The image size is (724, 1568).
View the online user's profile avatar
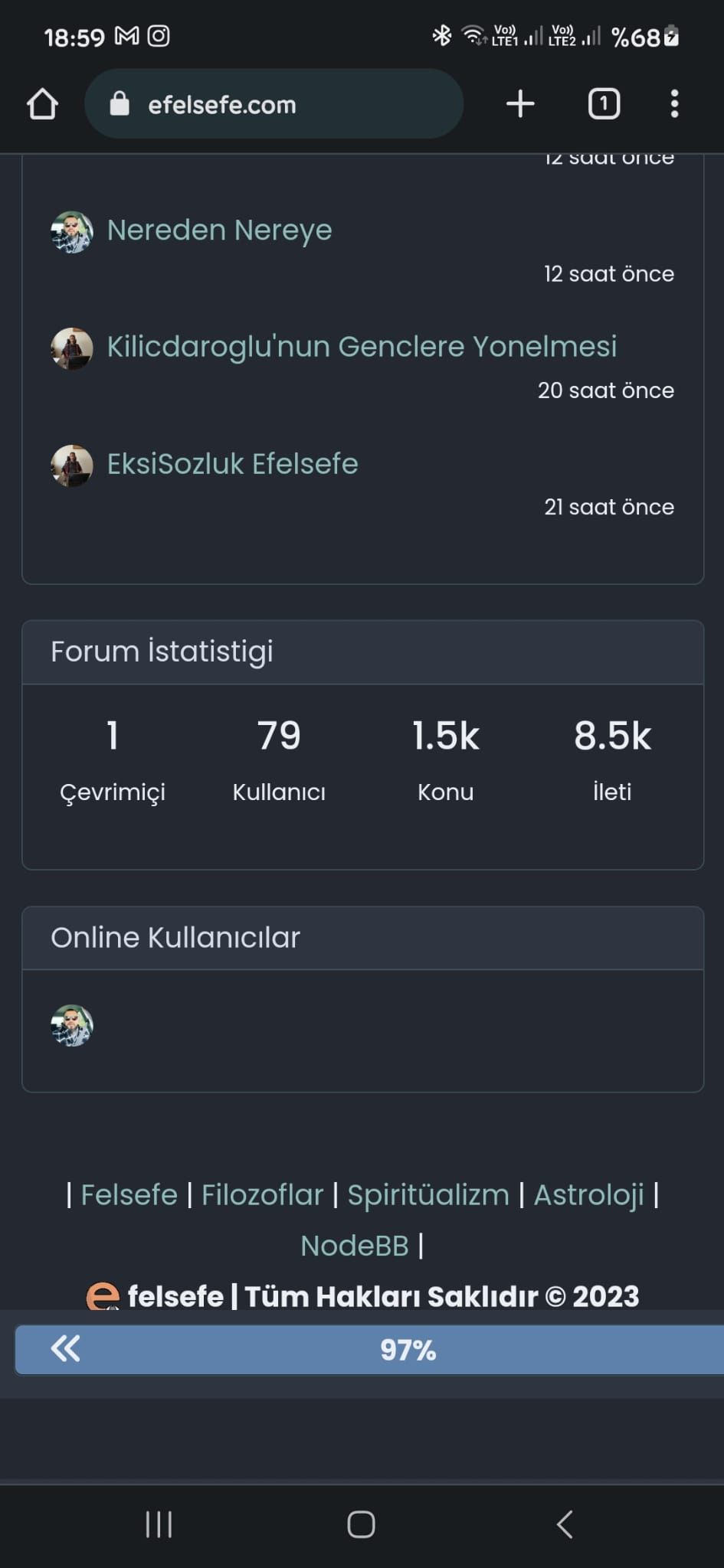tap(72, 1025)
